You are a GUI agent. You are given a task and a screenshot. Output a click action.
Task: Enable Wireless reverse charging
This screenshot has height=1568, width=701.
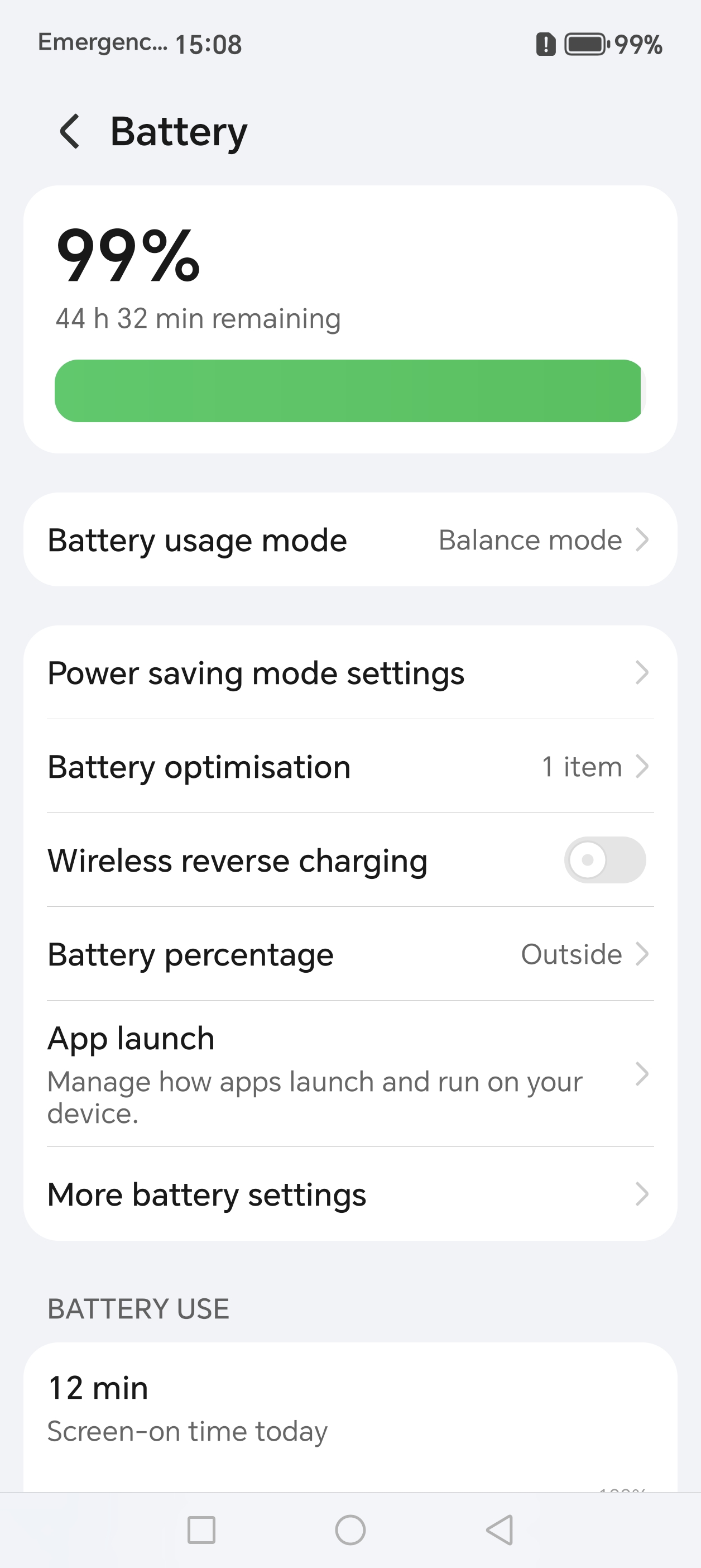coord(604,860)
